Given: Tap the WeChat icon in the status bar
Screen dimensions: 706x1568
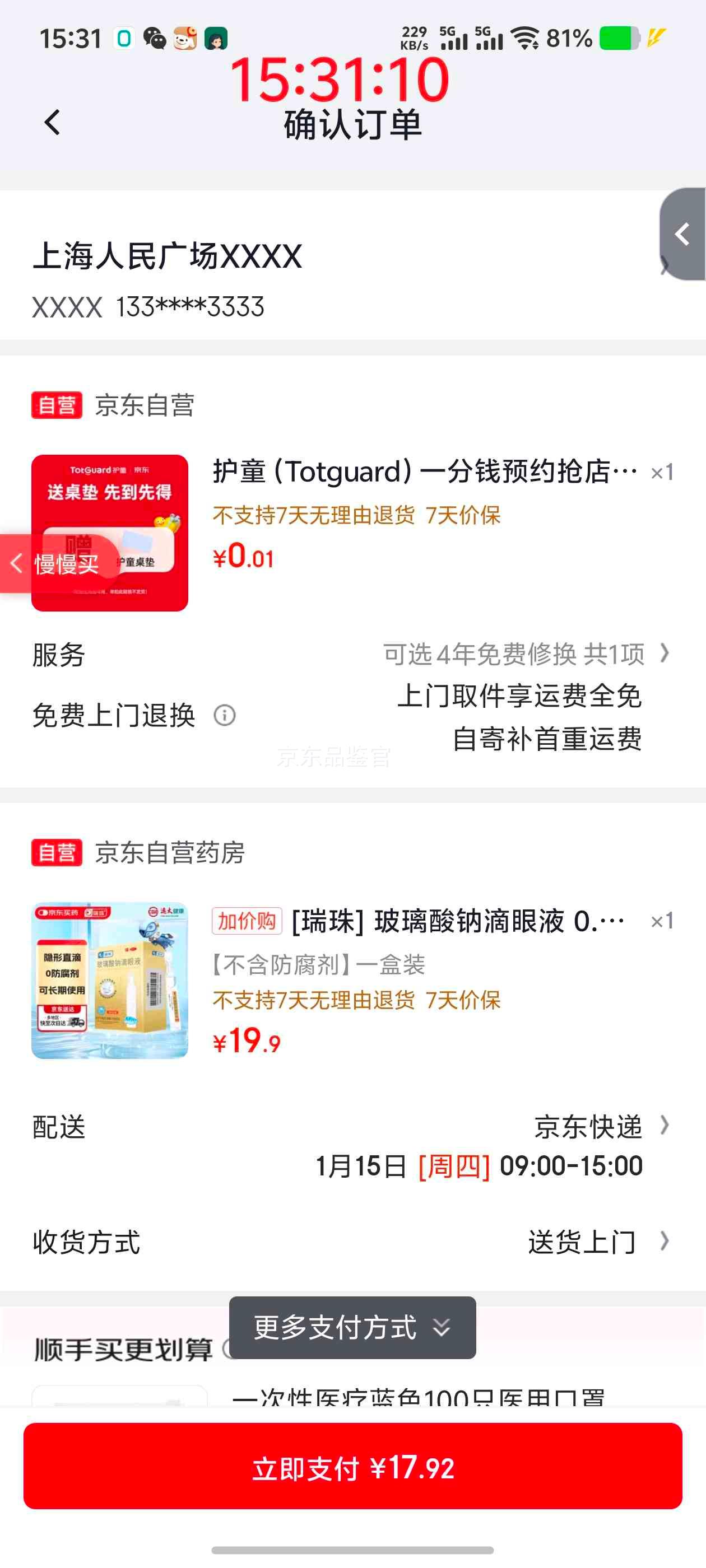Looking at the screenshot, I should pos(154,38).
